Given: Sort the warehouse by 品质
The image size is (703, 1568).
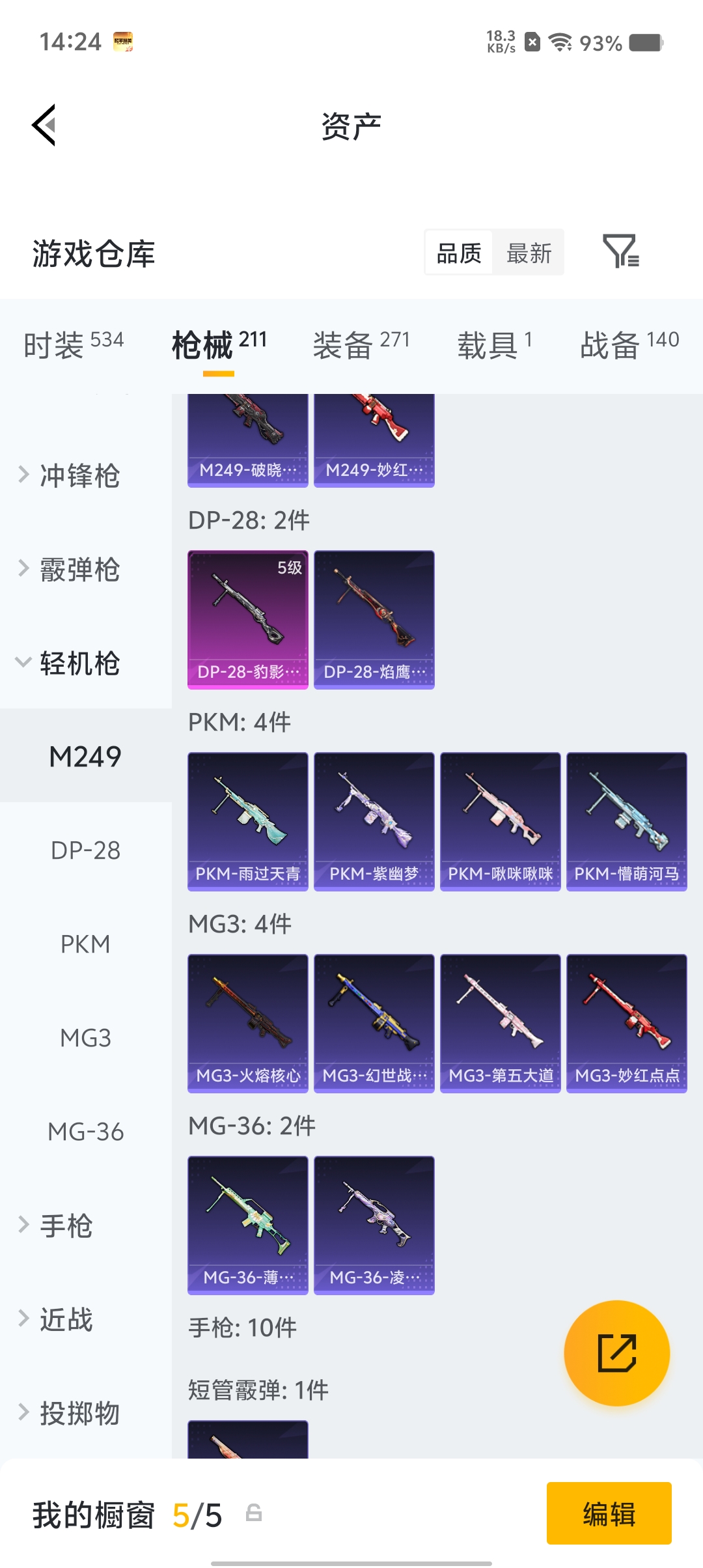Looking at the screenshot, I should (x=458, y=253).
